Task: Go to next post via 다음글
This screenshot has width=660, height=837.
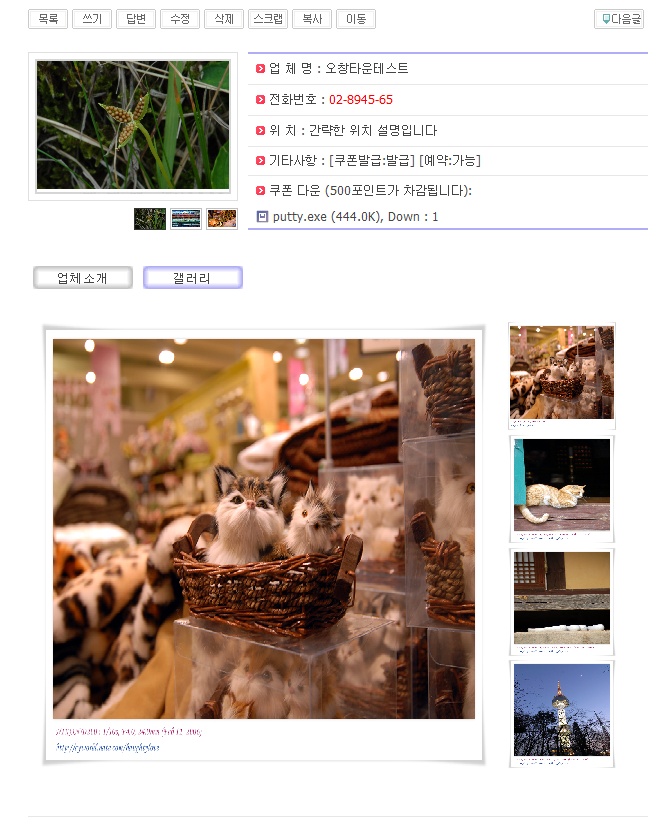Action: tap(619, 19)
